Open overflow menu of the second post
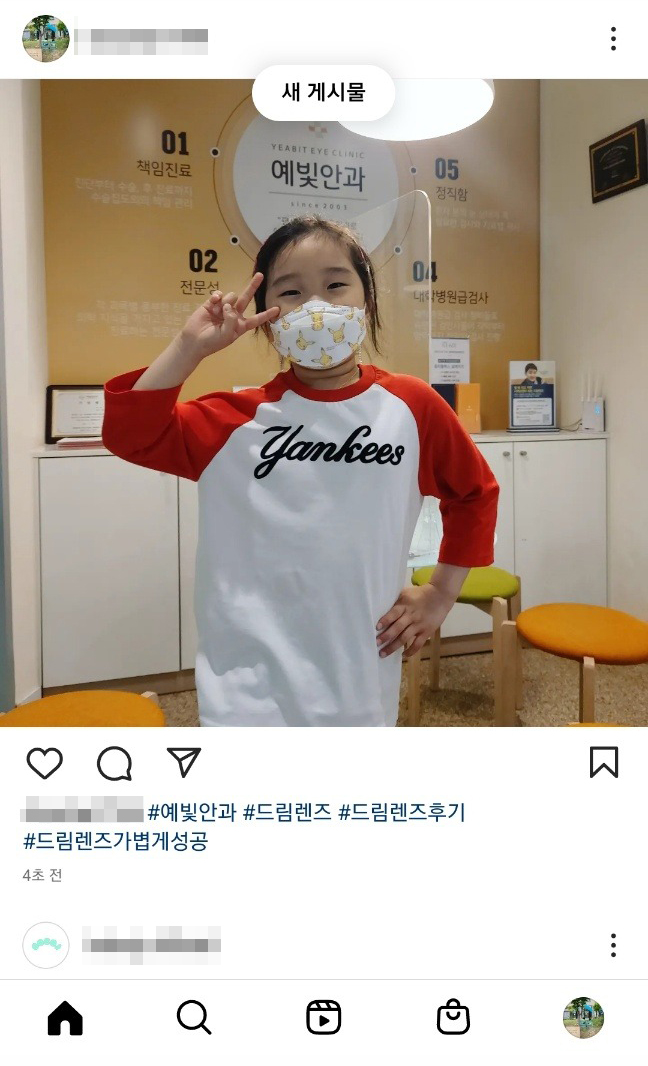This screenshot has height=1066, width=648. [x=613, y=945]
